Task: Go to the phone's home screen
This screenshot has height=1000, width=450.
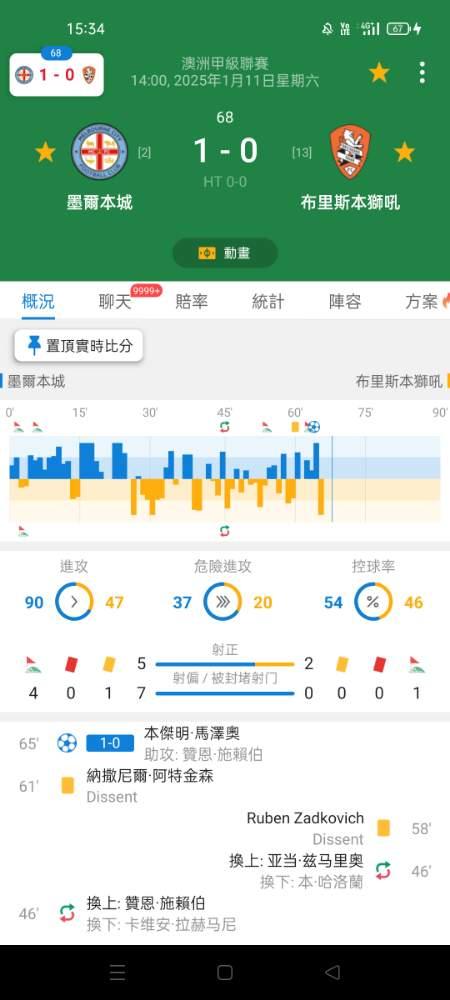Action: point(225,973)
